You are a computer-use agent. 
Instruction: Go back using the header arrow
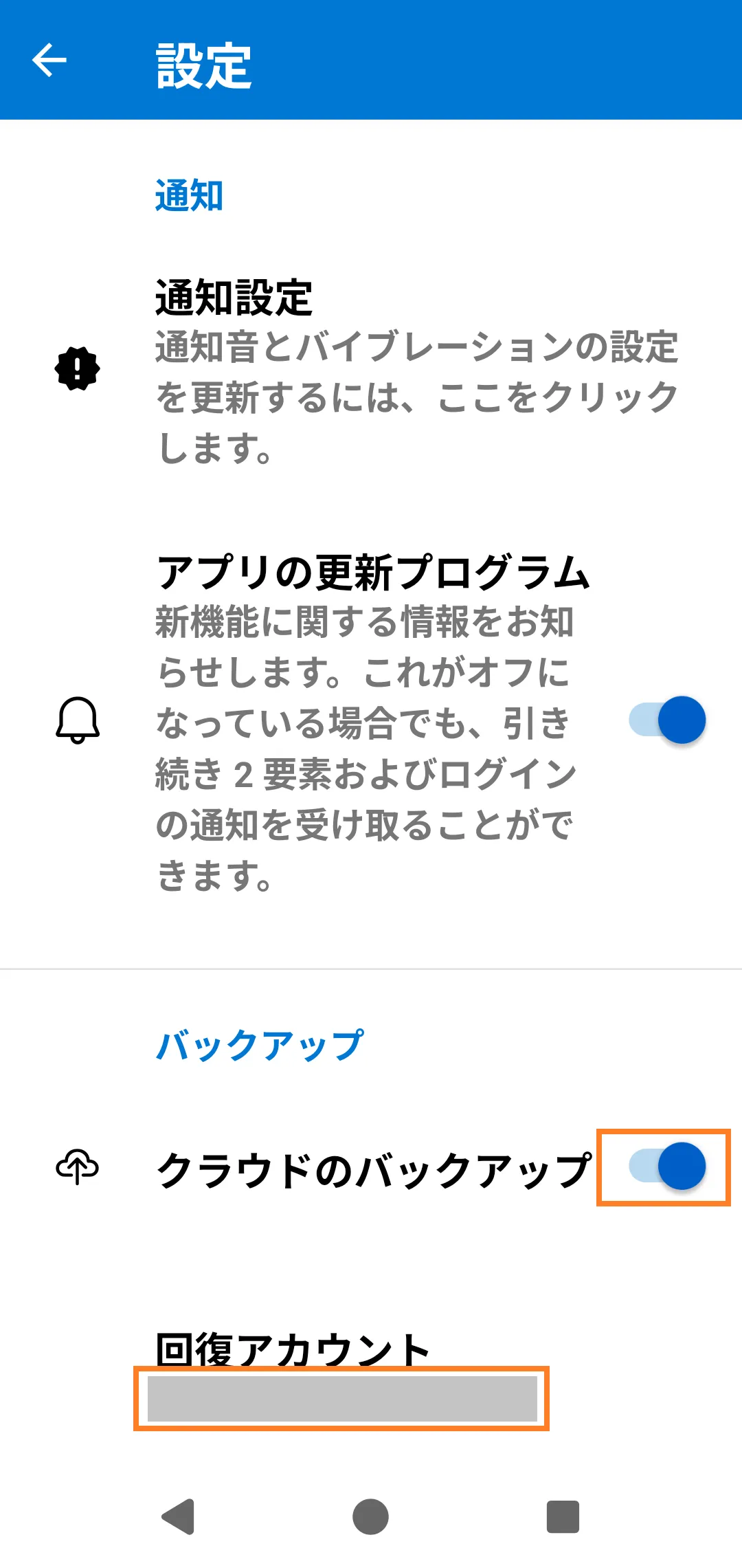pos(49,60)
